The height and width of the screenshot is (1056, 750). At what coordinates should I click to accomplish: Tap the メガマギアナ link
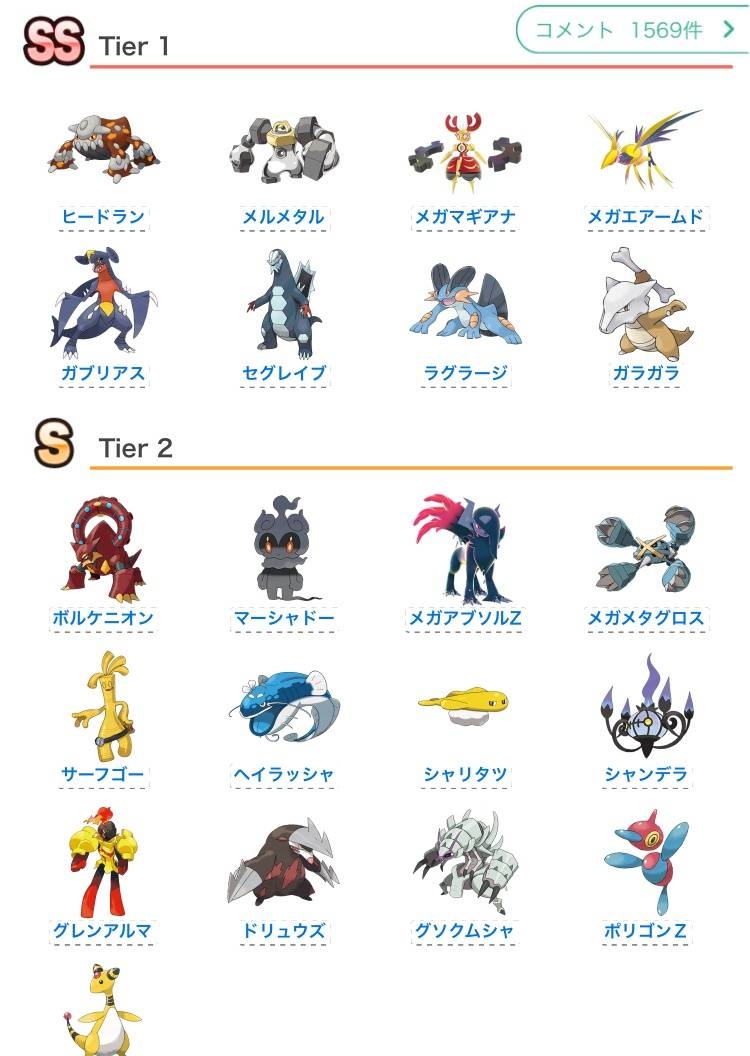(465, 217)
